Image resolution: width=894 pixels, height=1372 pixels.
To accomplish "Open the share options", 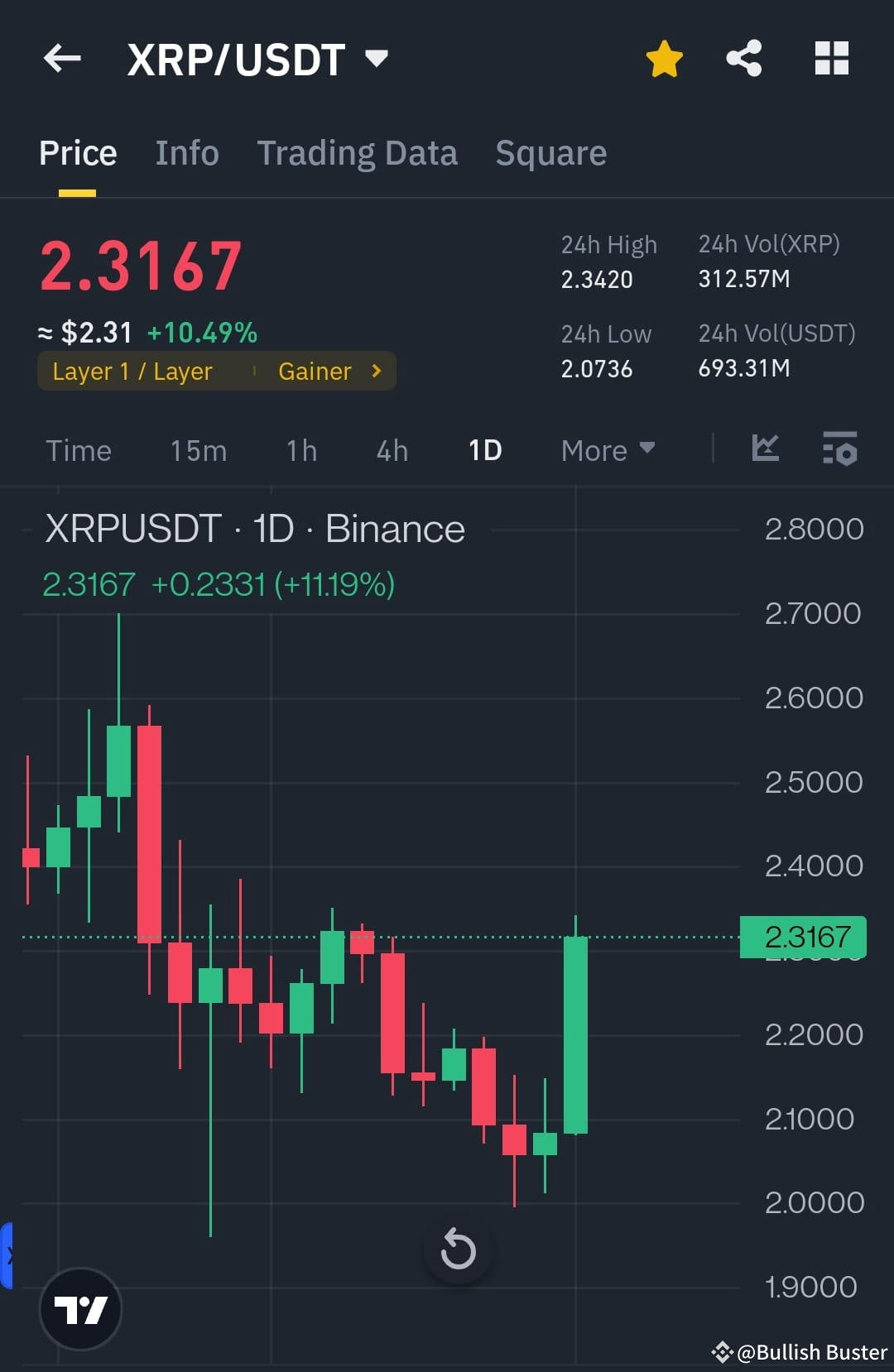I will click(744, 58).
